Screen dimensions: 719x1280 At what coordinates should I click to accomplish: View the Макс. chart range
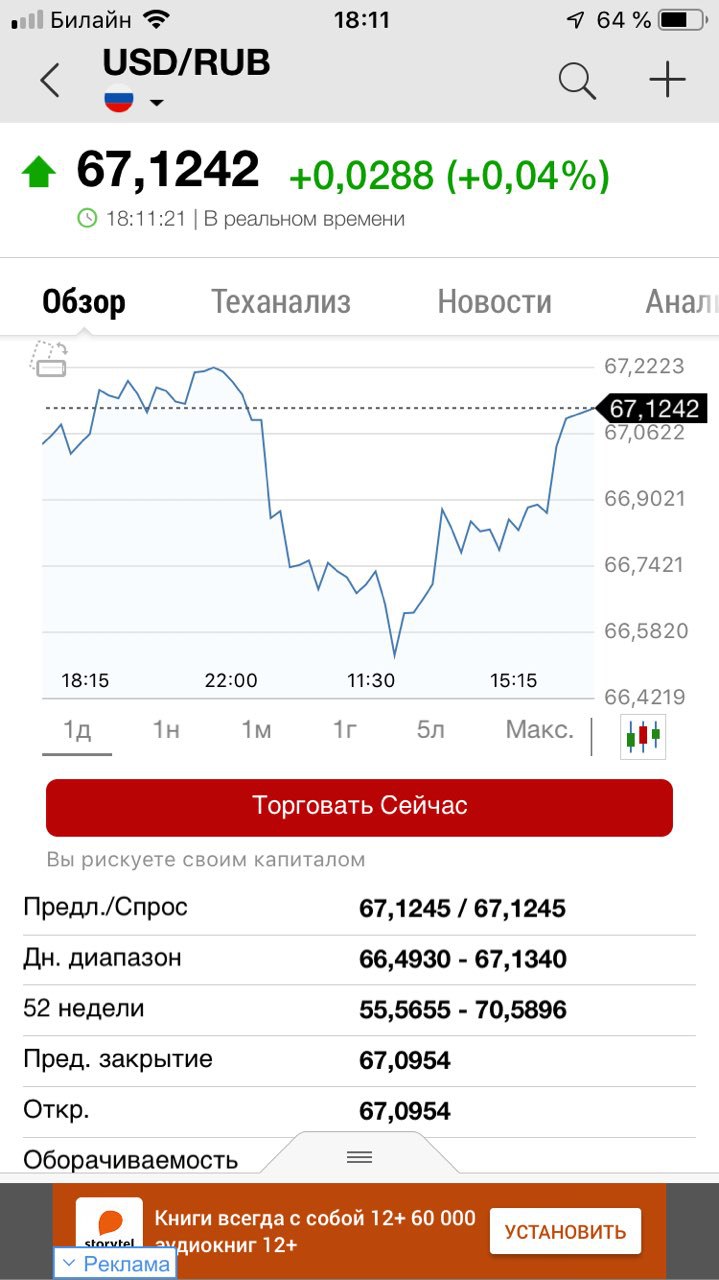[539, 730]
